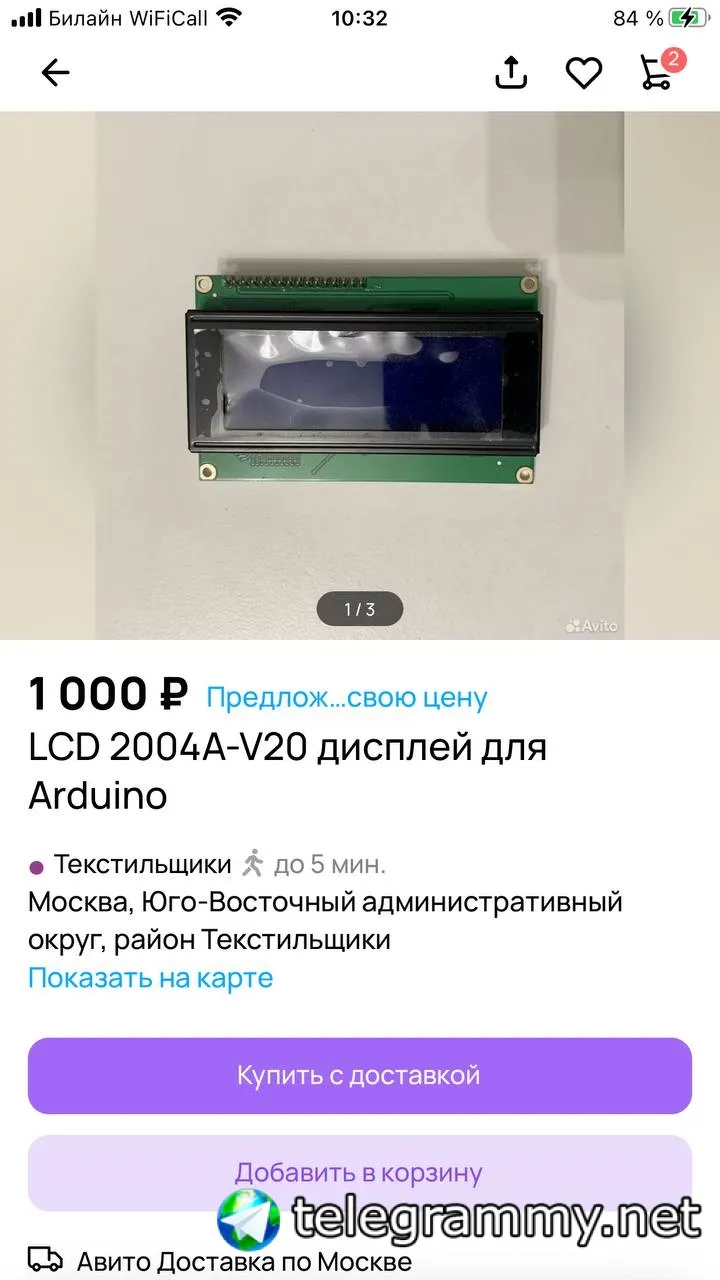Add the listing to favorites

click(583, 72)
